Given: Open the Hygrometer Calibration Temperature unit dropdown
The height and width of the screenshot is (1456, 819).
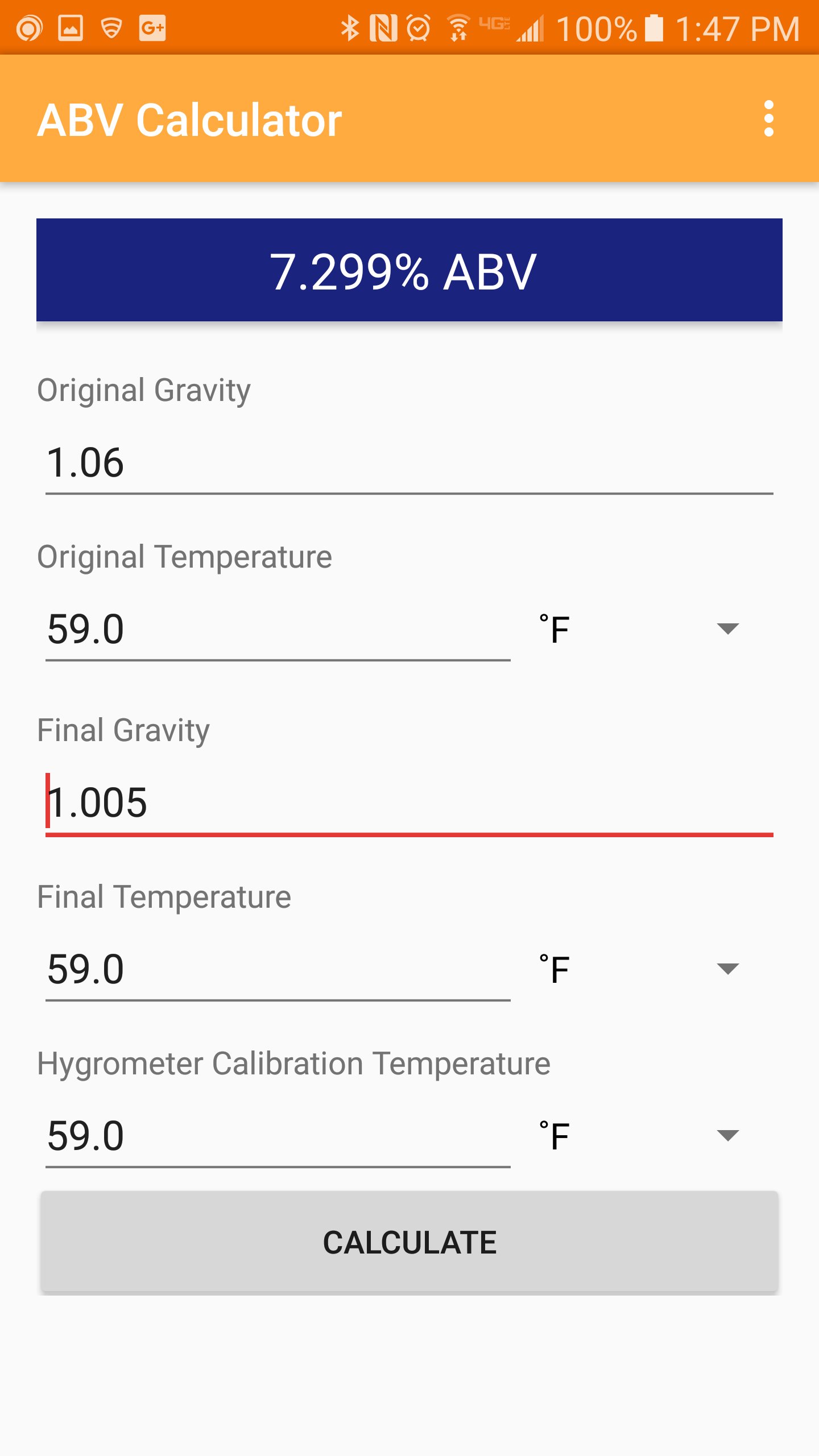Looking at the screenshot, I should (728, 1135).
